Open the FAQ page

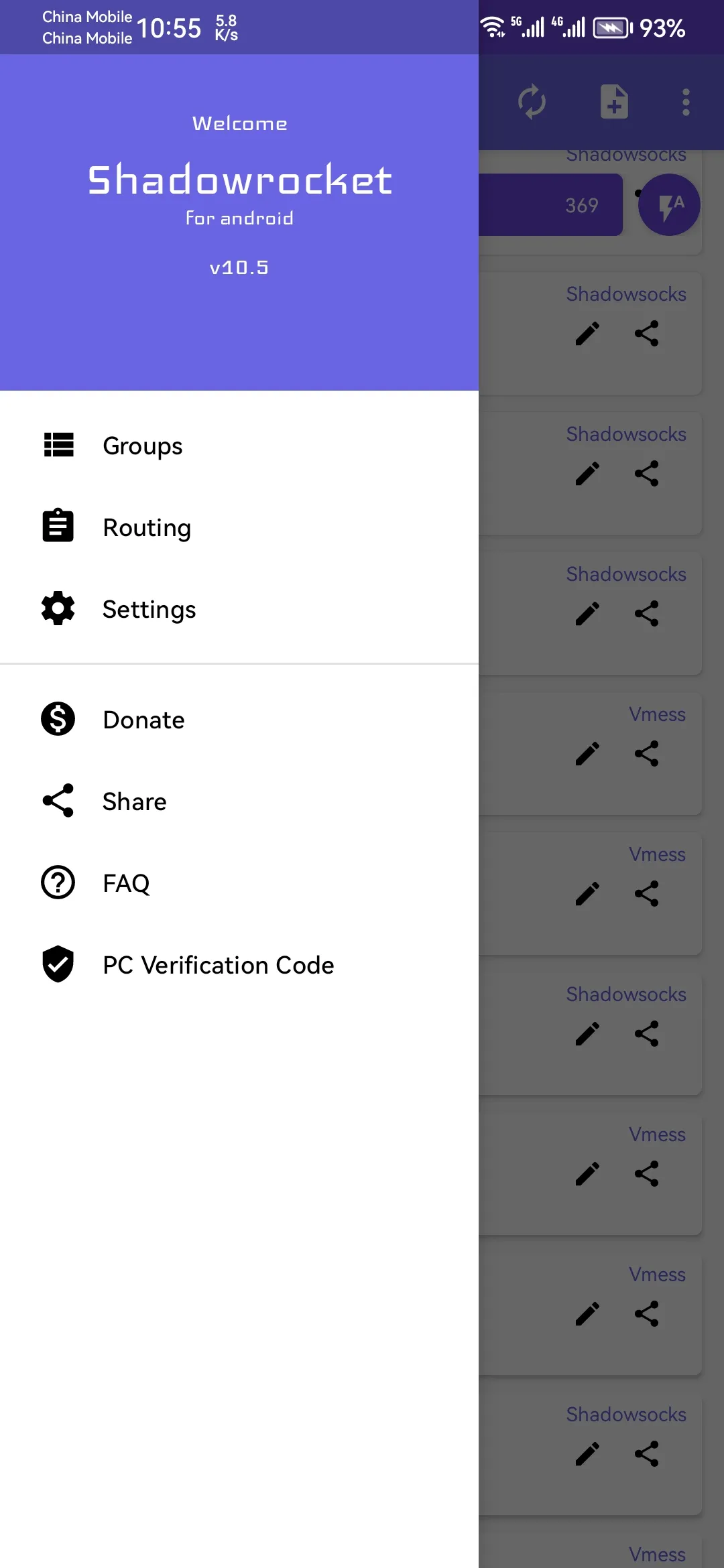(x=126, y=883)
